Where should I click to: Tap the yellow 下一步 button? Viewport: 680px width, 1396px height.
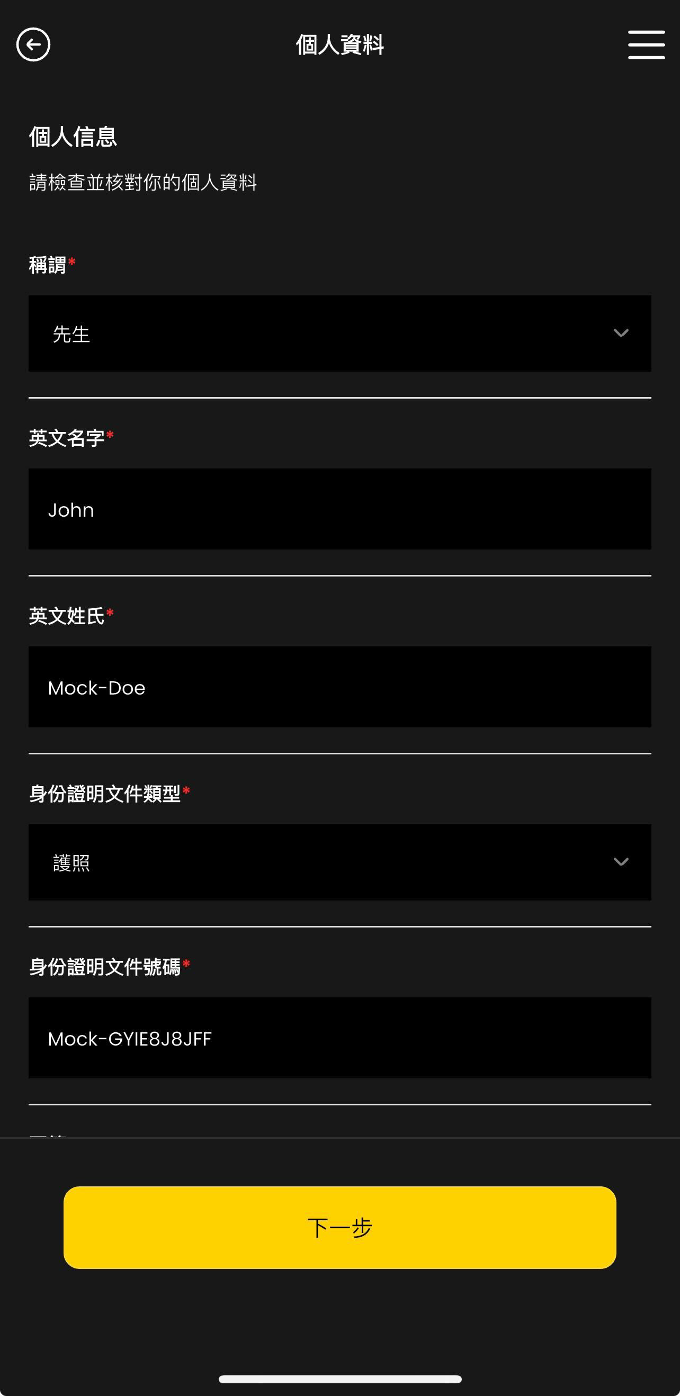pyautogui.click(x=339, y=1227)
